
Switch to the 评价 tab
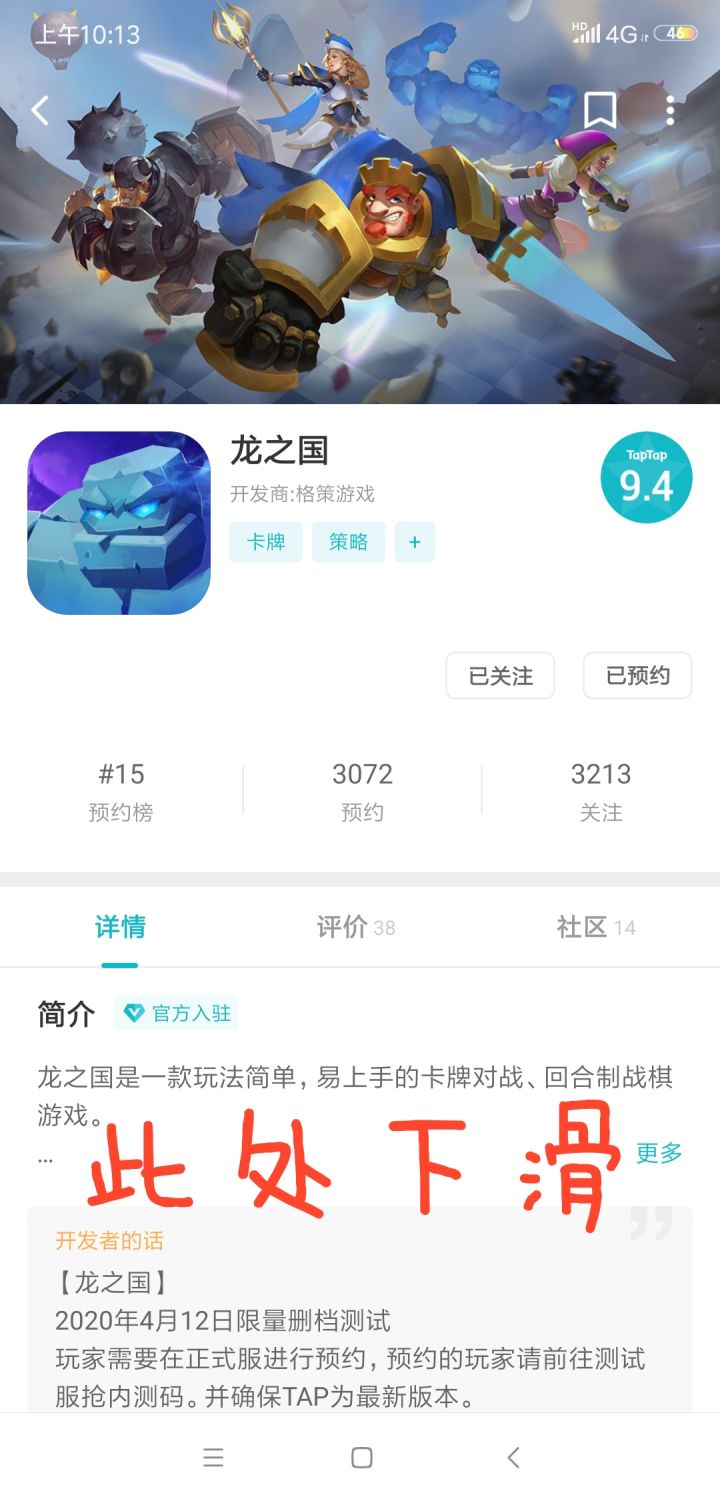point(354,927)
